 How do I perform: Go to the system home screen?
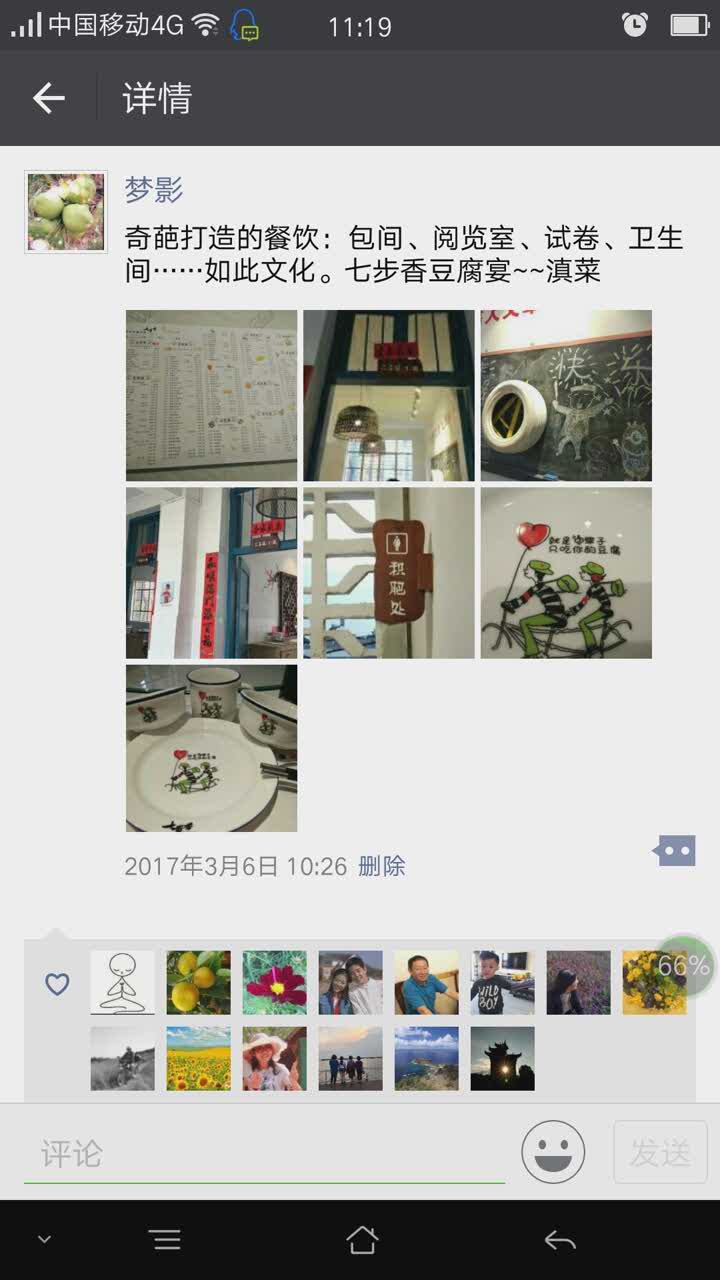[362, 1240]
